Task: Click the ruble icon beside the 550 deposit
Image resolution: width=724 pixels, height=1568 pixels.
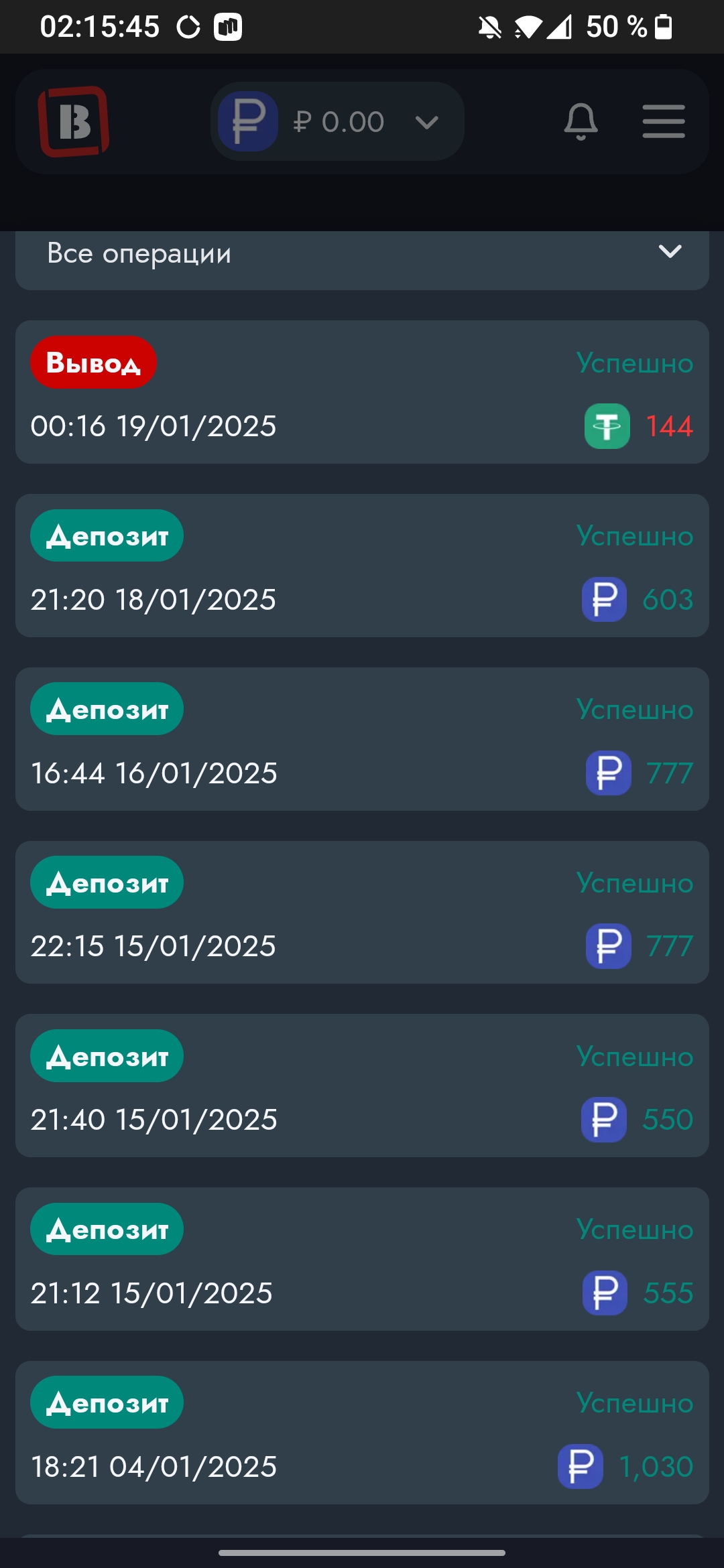Action: point(603,1119)
